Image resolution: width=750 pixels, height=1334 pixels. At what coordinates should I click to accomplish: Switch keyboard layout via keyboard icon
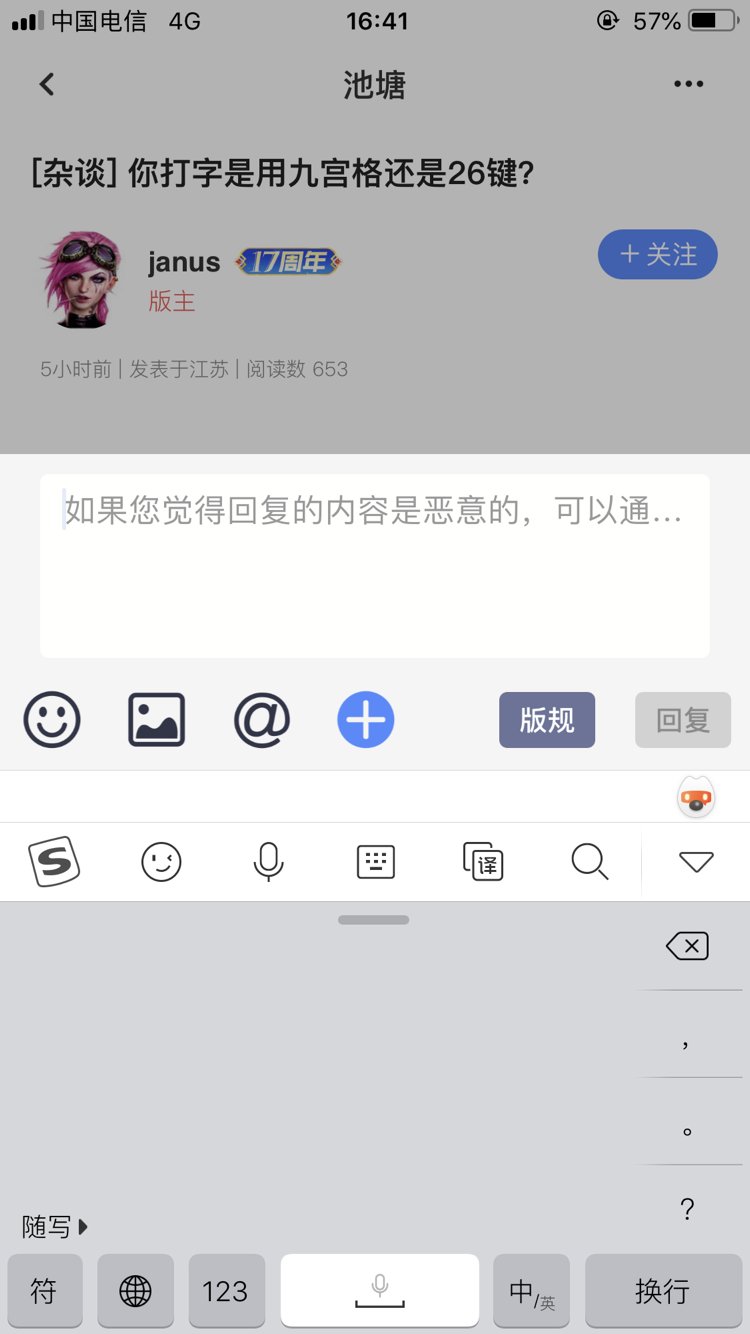click(x=376, y=861)
